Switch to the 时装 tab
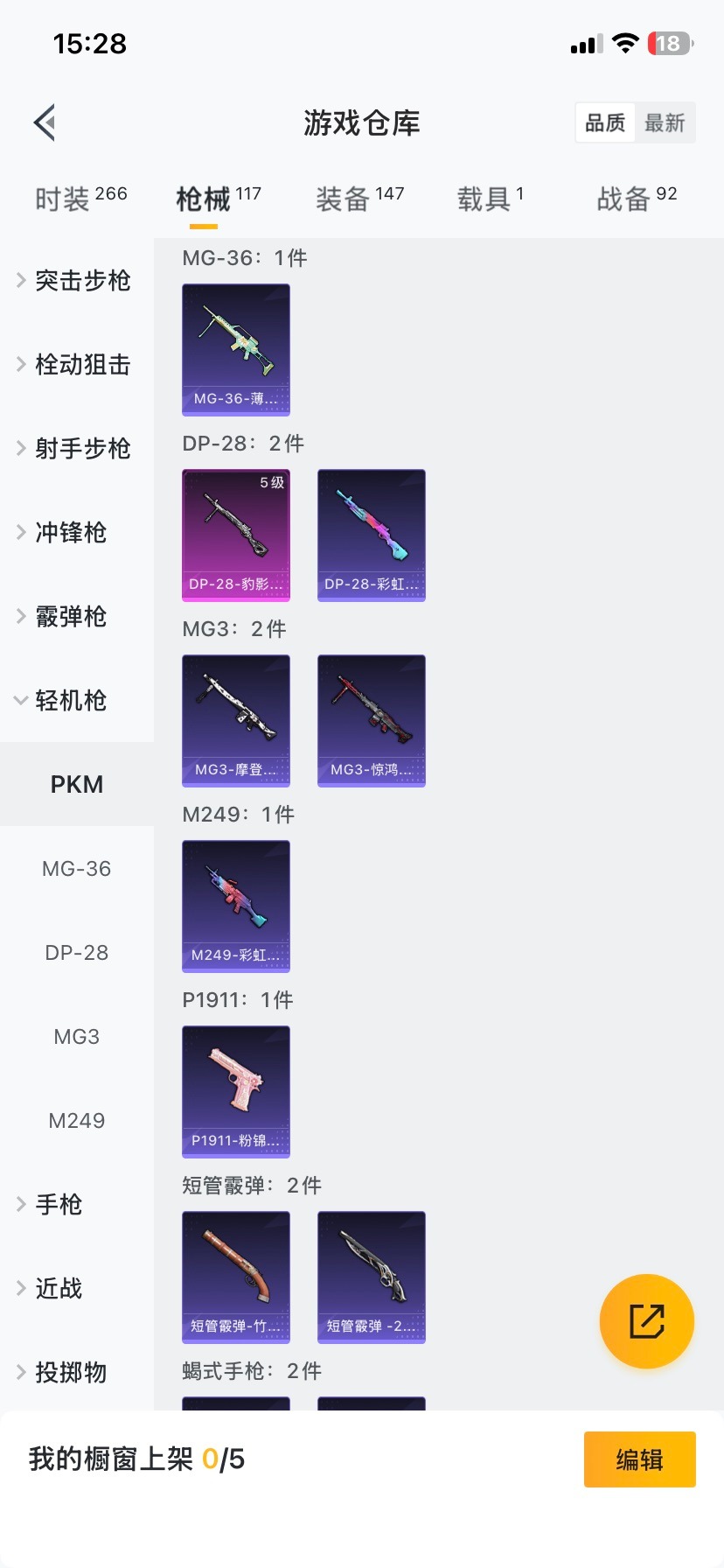 (80, 199)
